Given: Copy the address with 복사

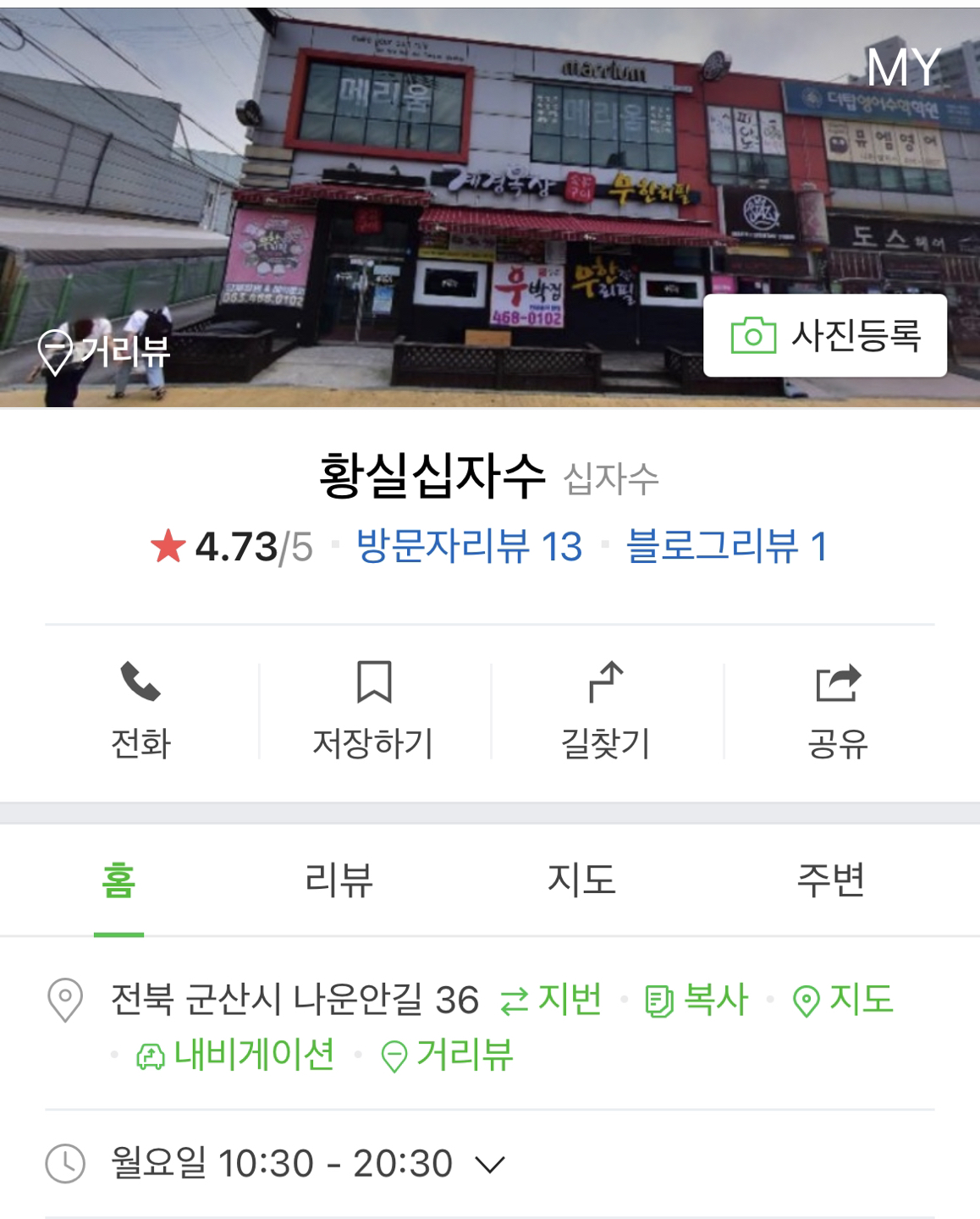Looking at the screenshot, I should tap(696, 1000).
